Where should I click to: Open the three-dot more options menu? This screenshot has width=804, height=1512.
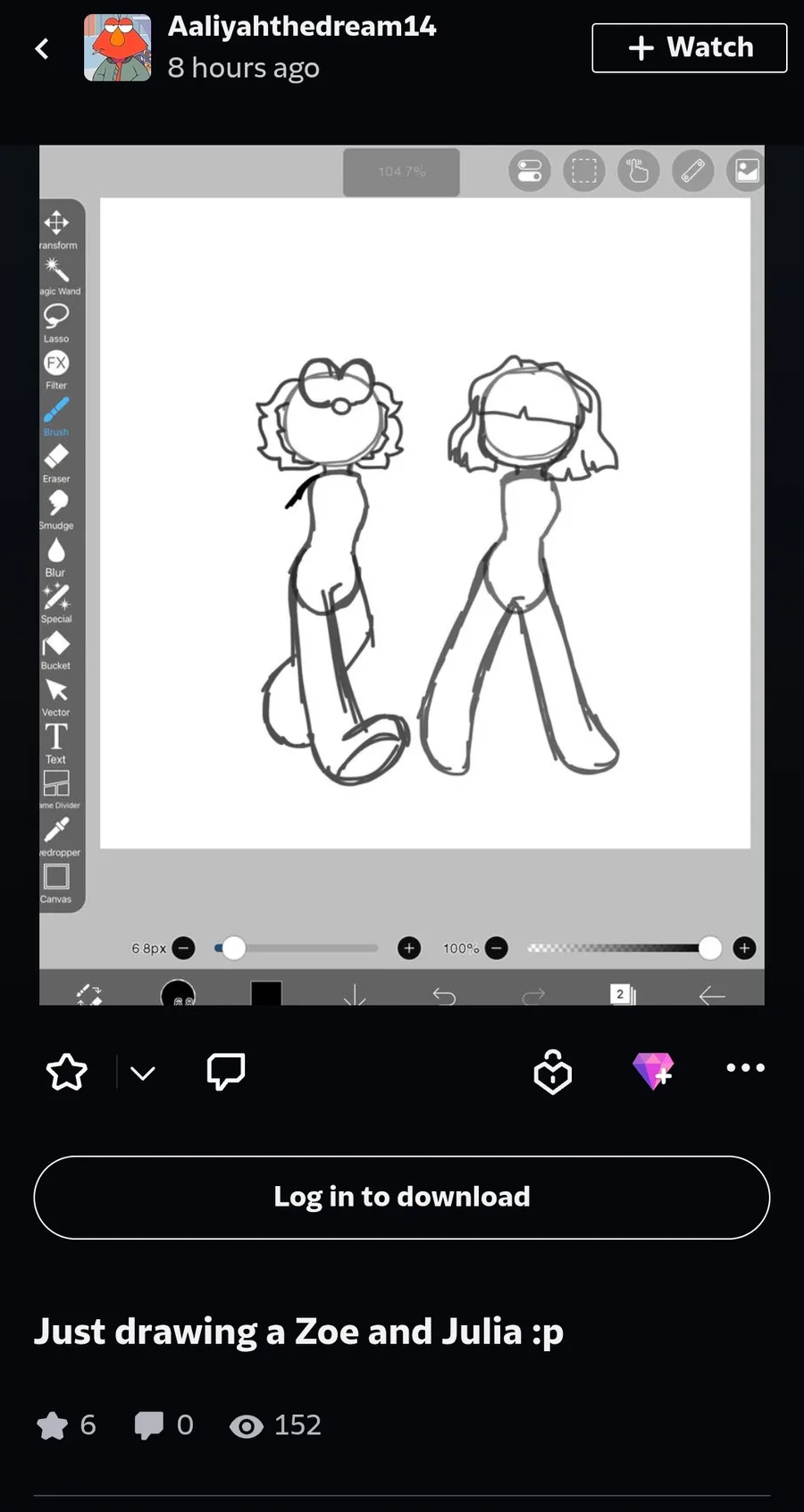point(746,1068)
